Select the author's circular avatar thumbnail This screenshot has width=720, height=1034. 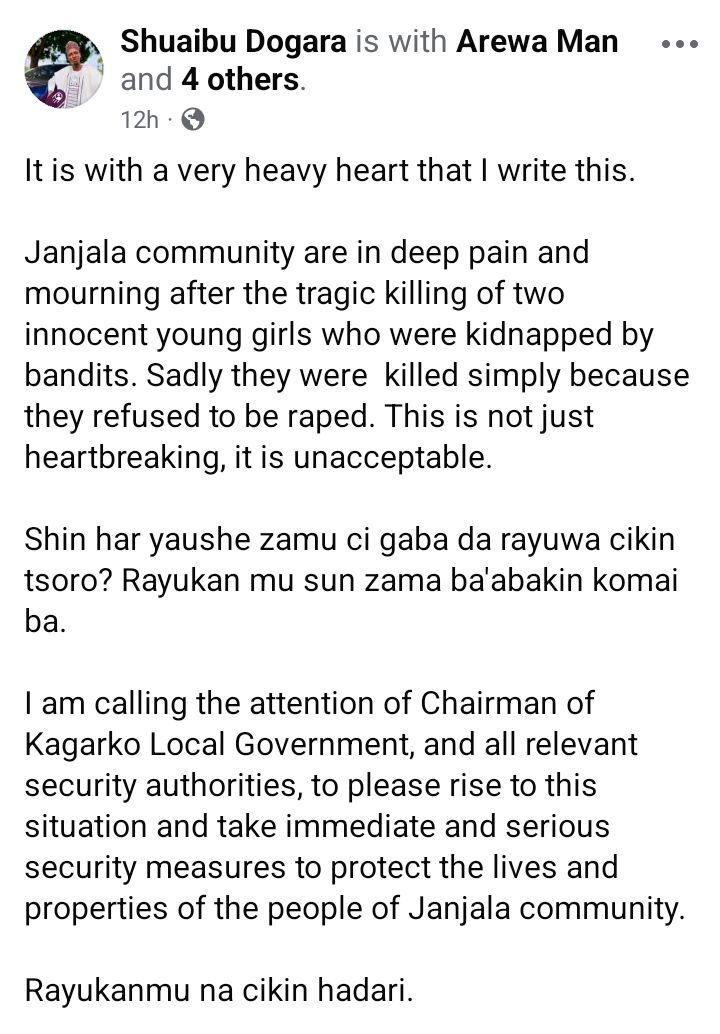pyautogui.click(x=66, y=67)
